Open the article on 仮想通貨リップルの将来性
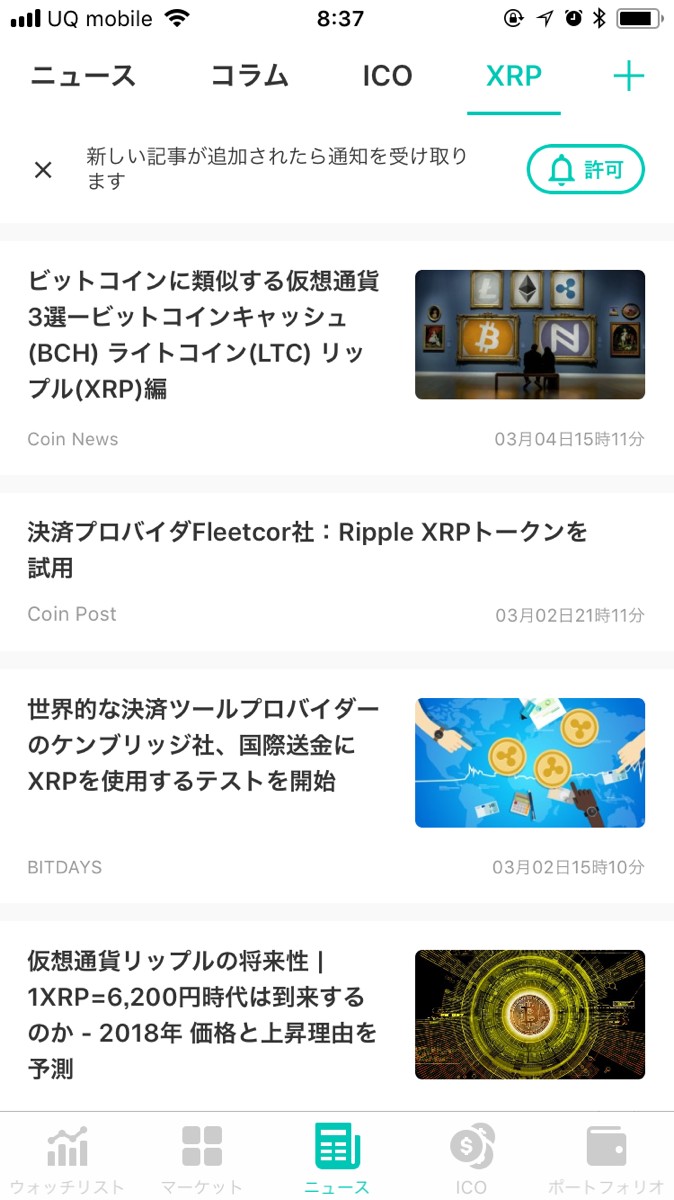Screen dimensions: 674x1200 coord(204,1014)
